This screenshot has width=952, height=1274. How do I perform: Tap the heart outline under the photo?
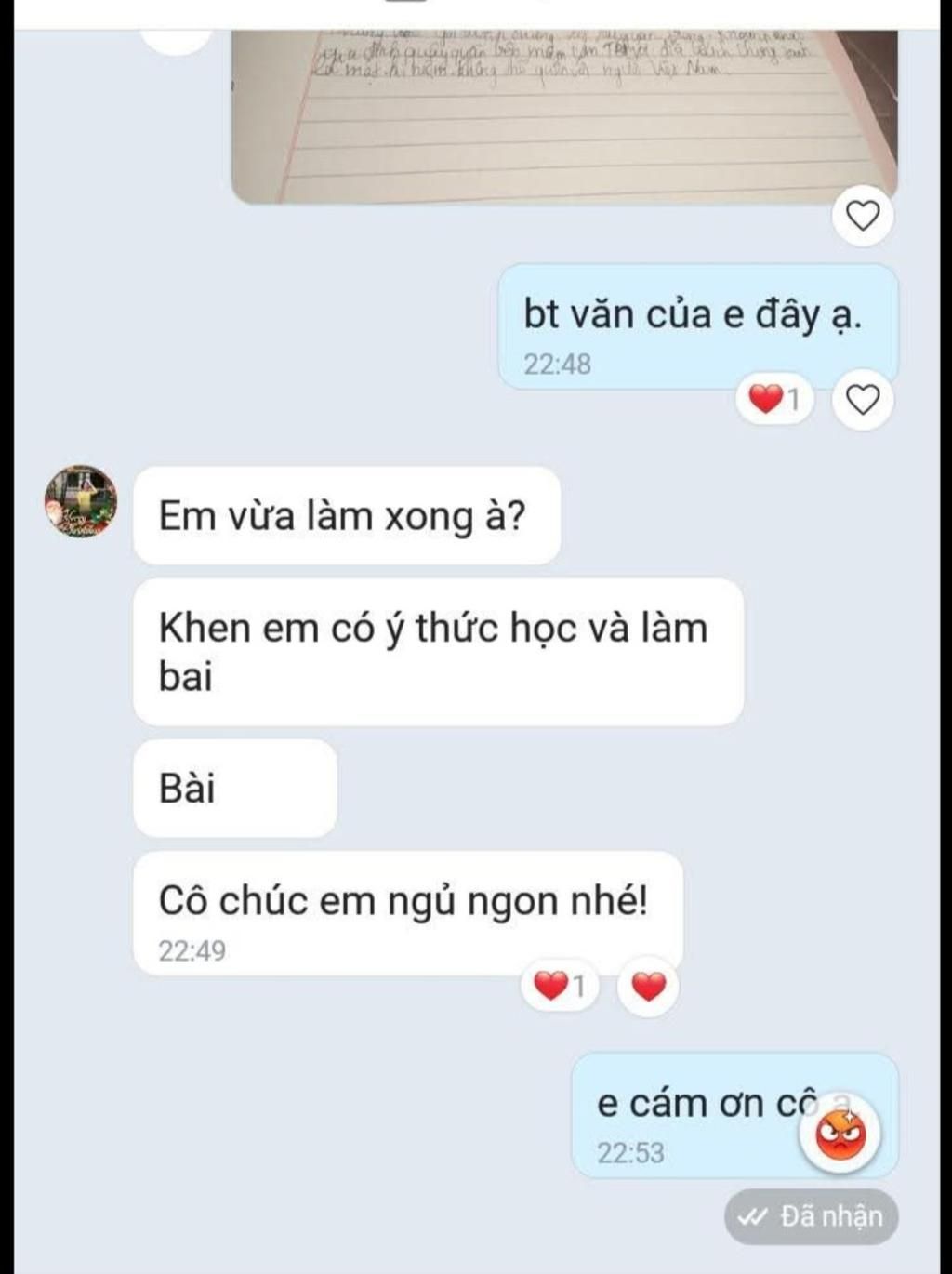tap(863, 216)
